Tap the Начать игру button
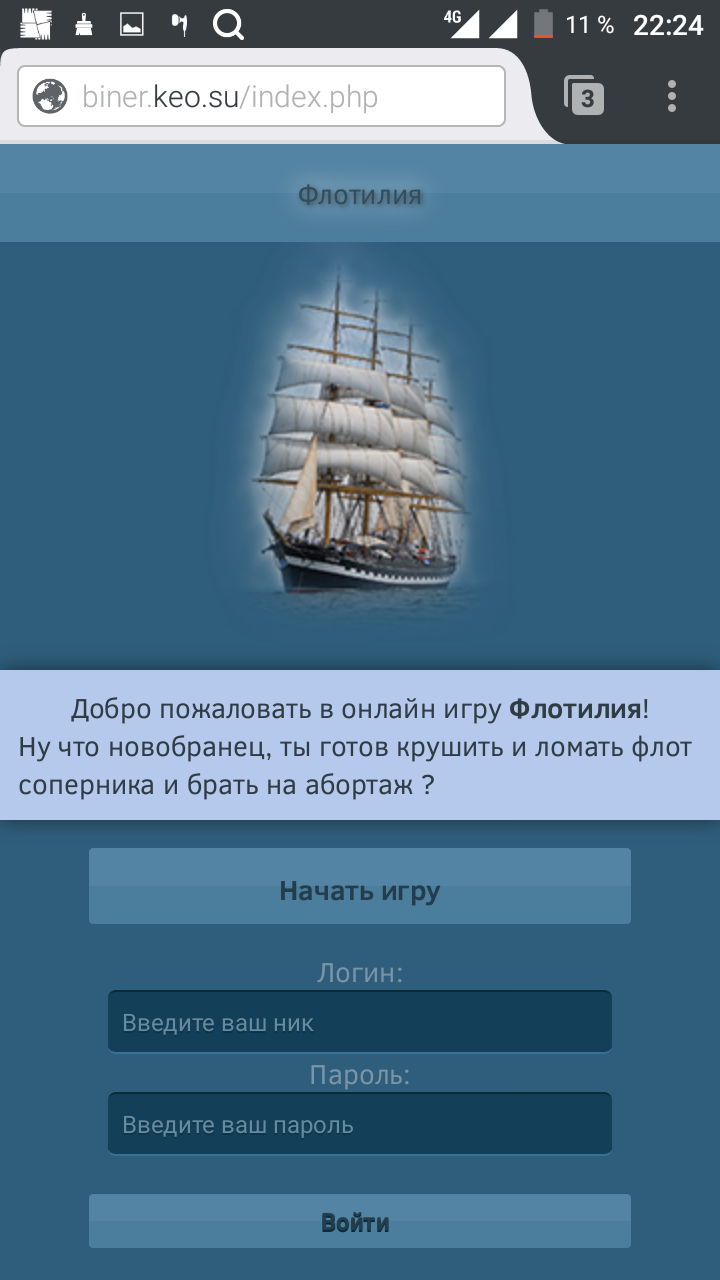Viewport: 720px width, 1280px height. click(360, 886)
